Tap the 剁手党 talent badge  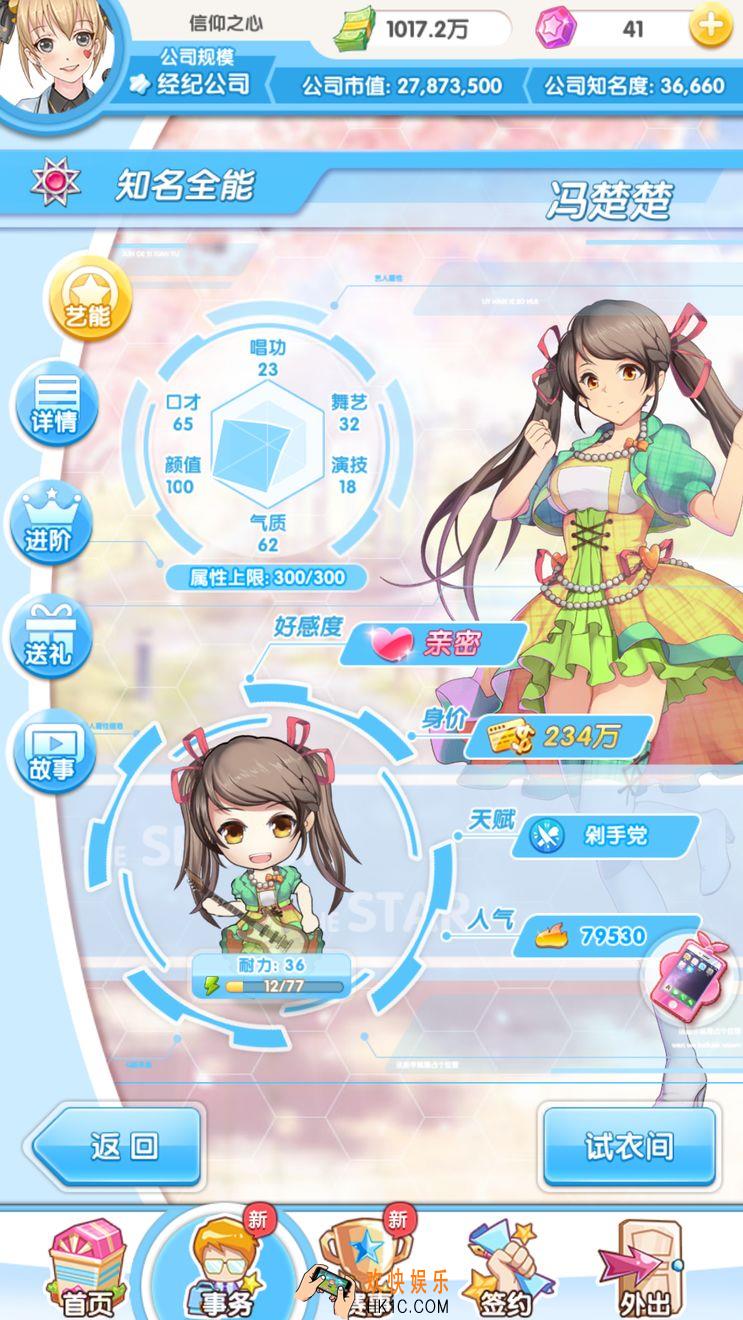coord(606,835)
